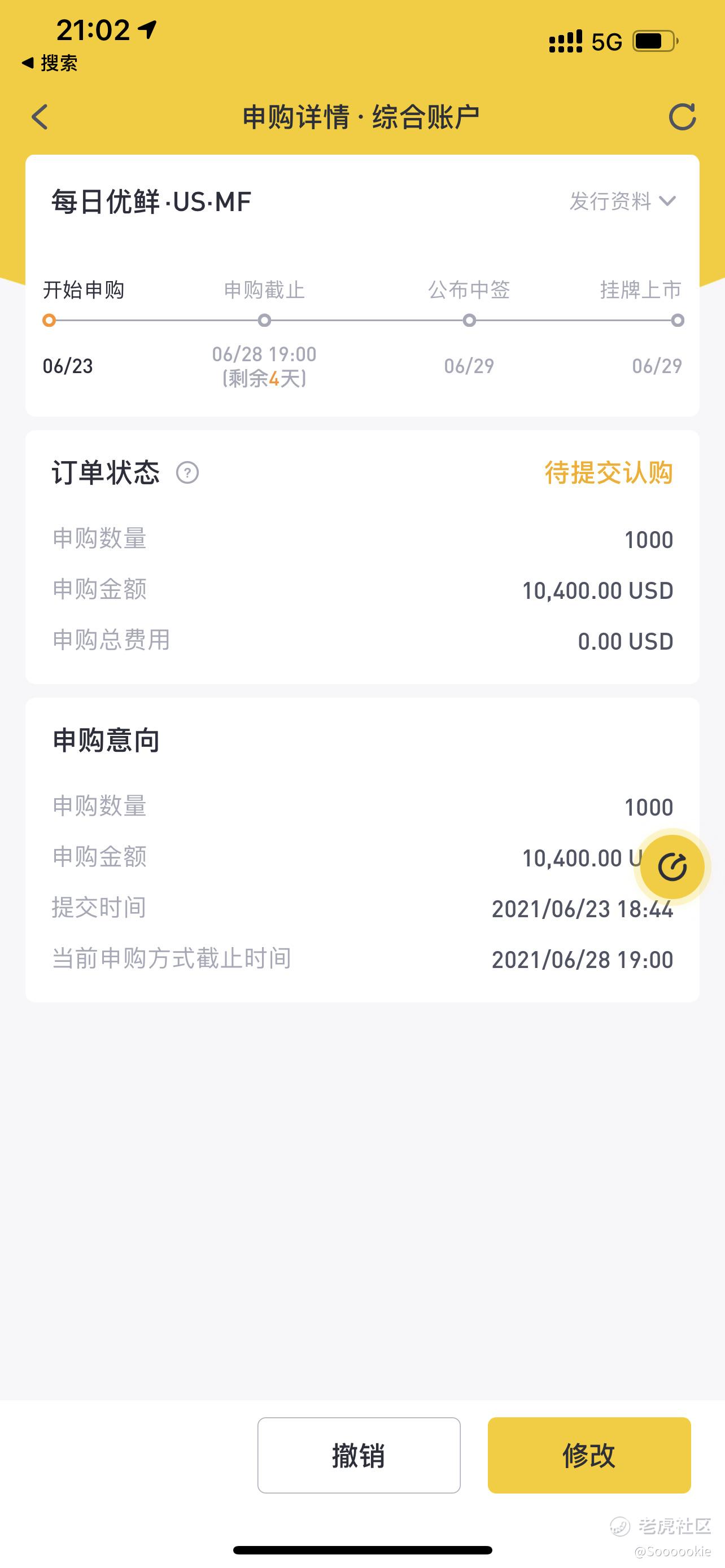Tap the floating yellow refresh button
This screenshot has height=1568, width=725.
point(672,867)
